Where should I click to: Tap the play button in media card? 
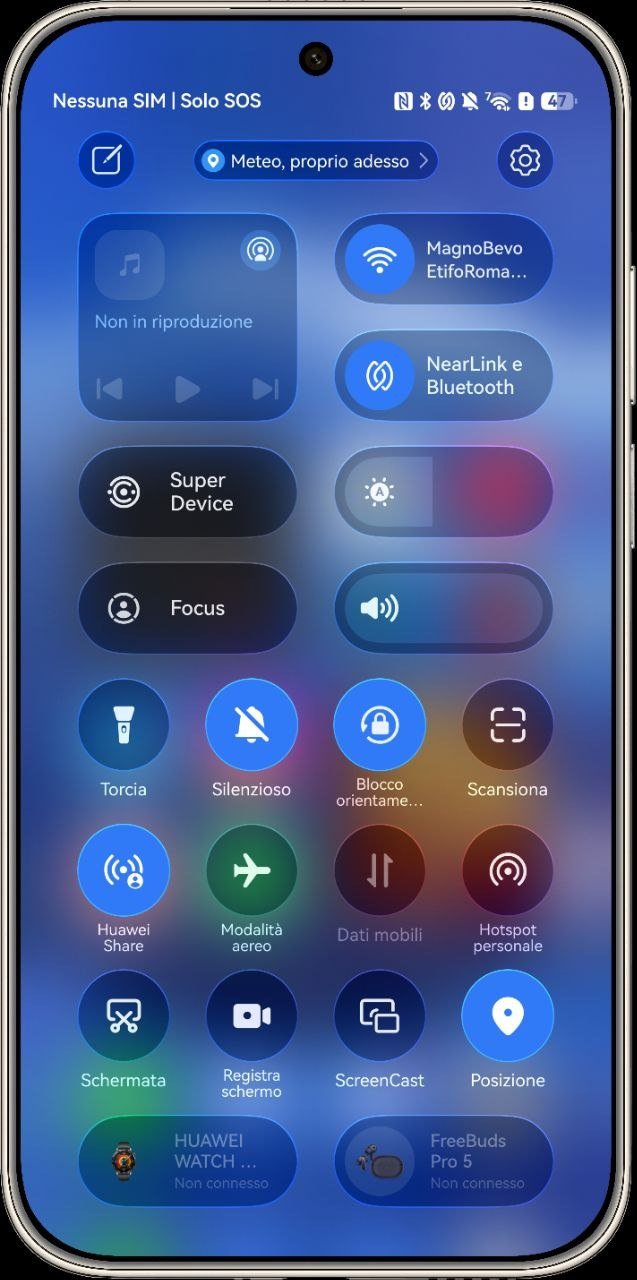(x=187, y=389)
